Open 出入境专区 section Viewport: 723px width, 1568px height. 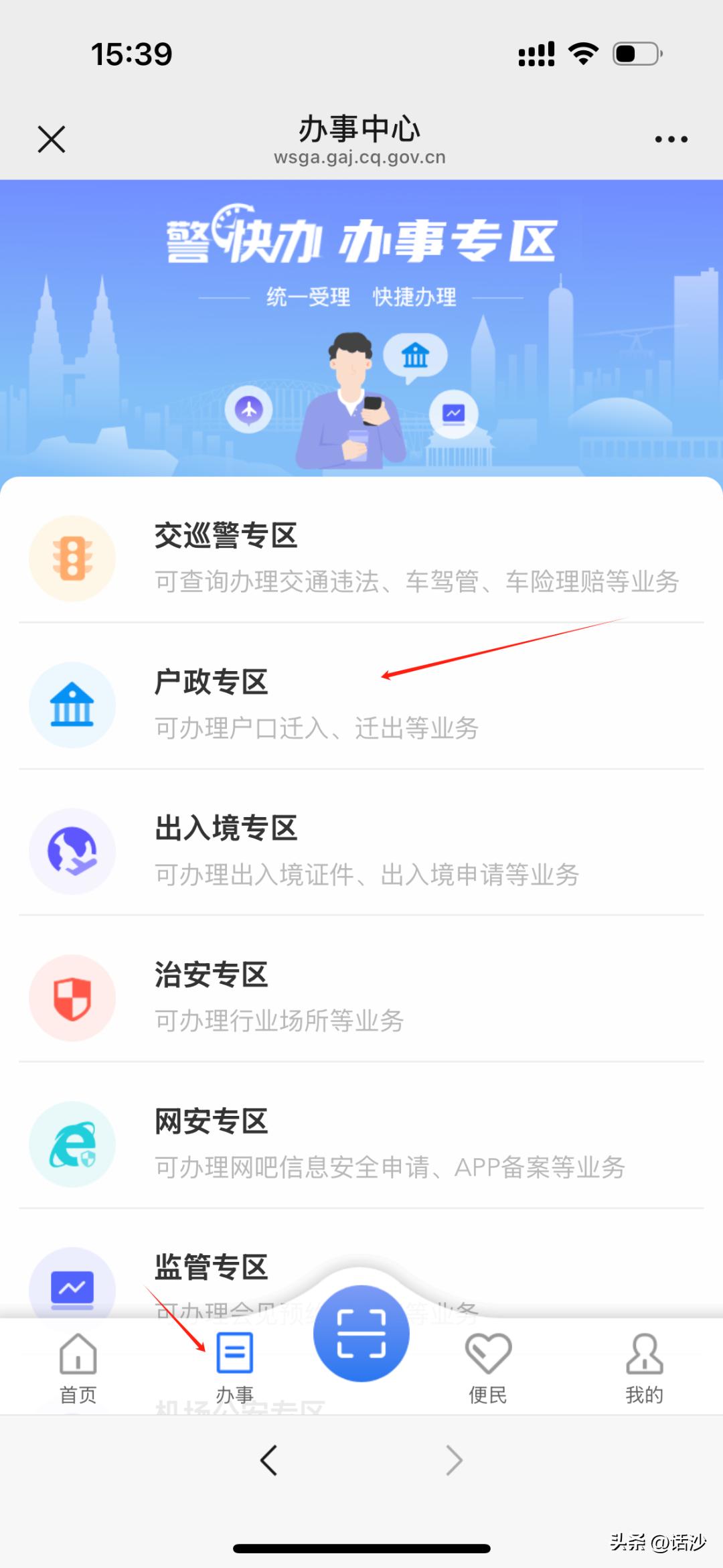361,851
